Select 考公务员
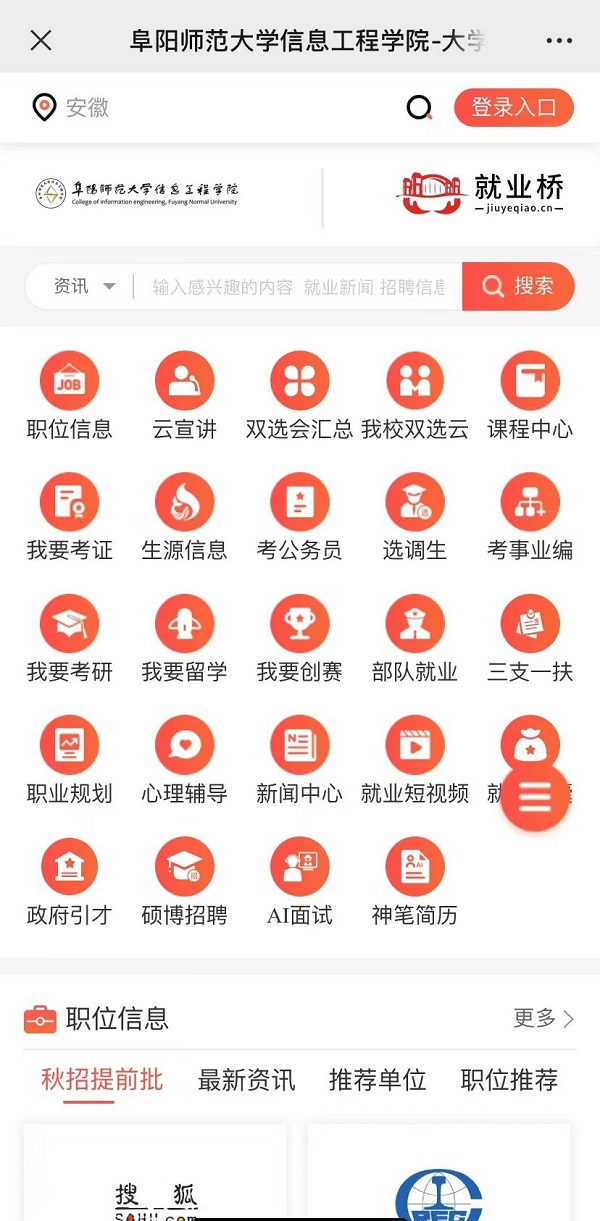Viewport: 600px width, 1221px height. click(299, 516)
